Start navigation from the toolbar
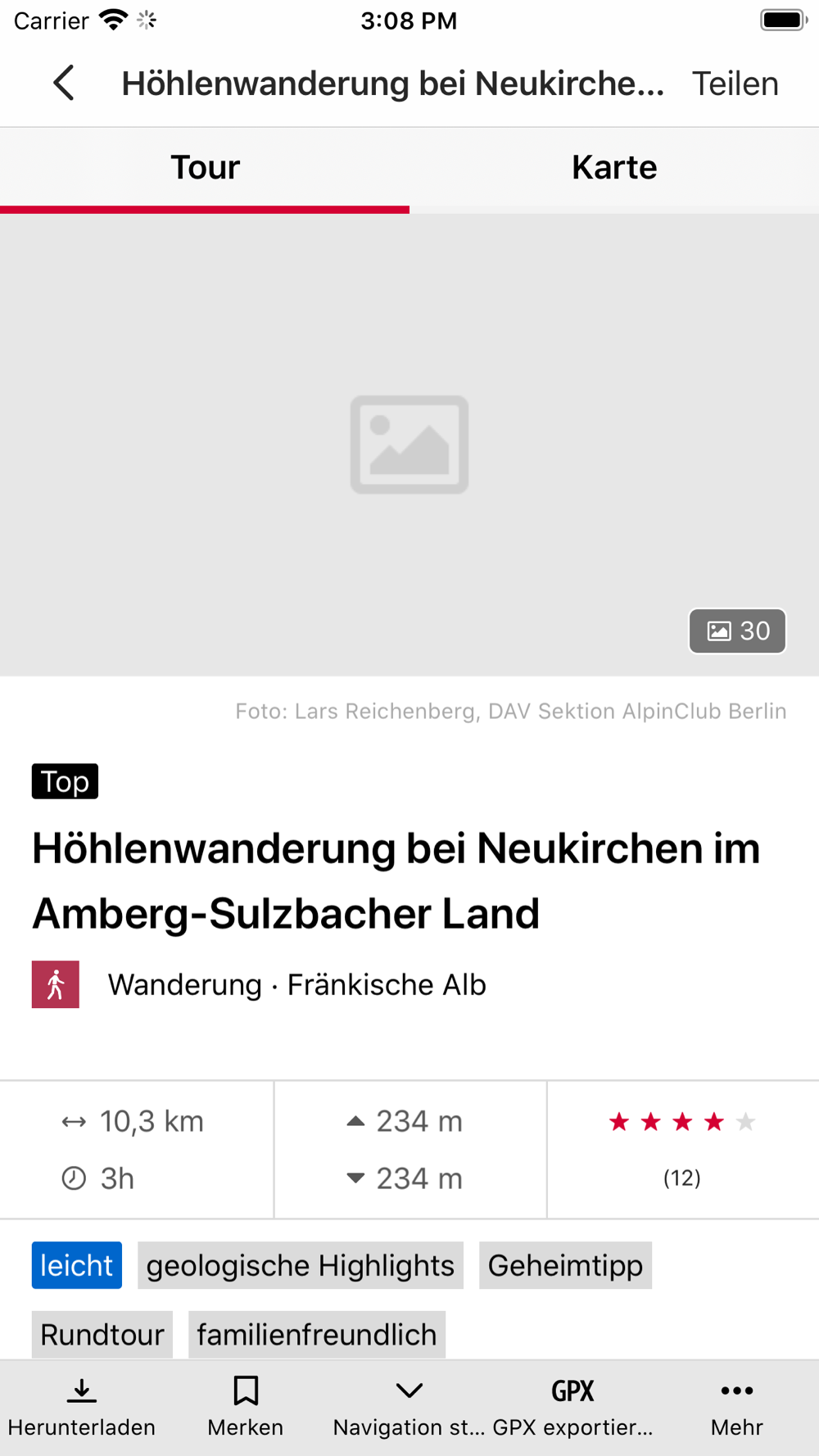 click(x=409, y=1409)
